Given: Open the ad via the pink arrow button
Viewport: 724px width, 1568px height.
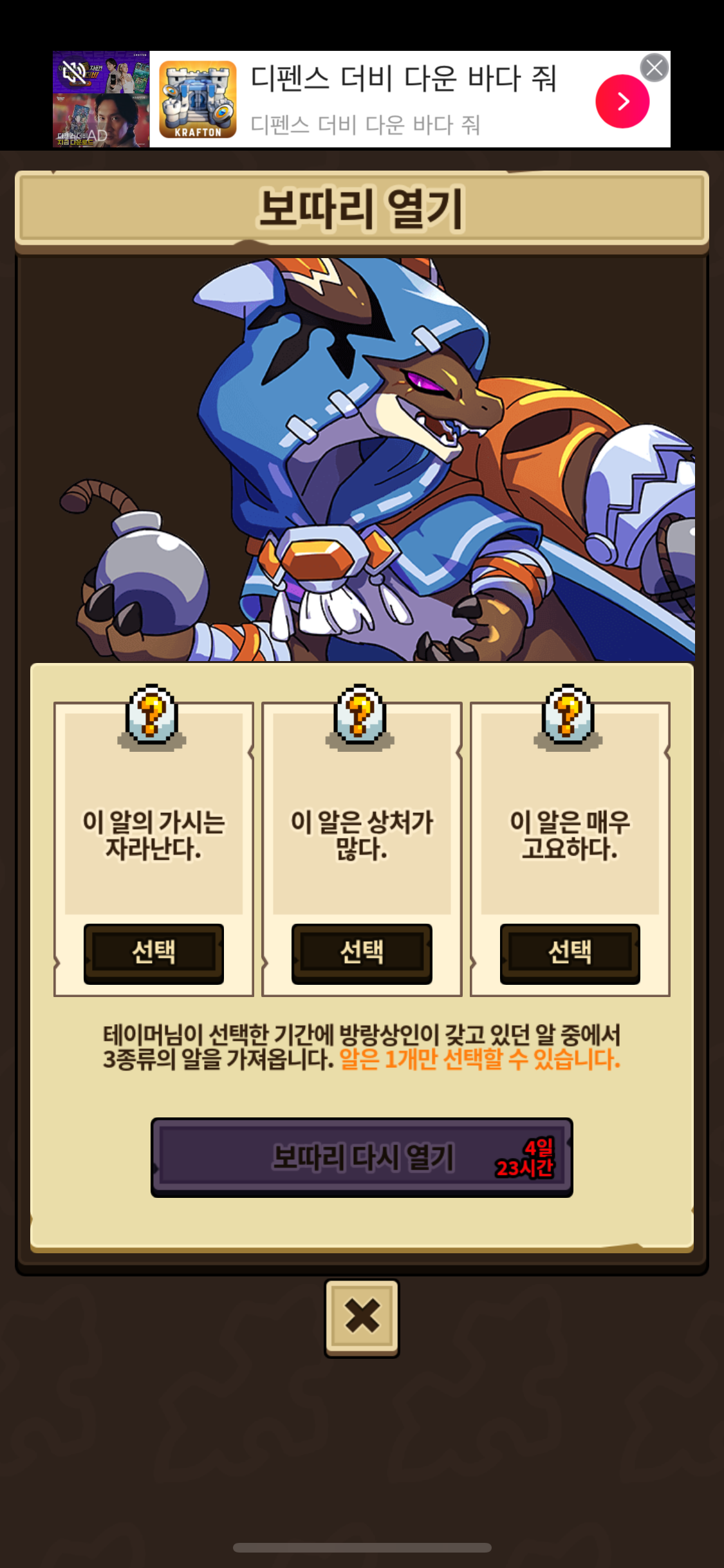Looking at the screenshot, I should pos(622,101).
